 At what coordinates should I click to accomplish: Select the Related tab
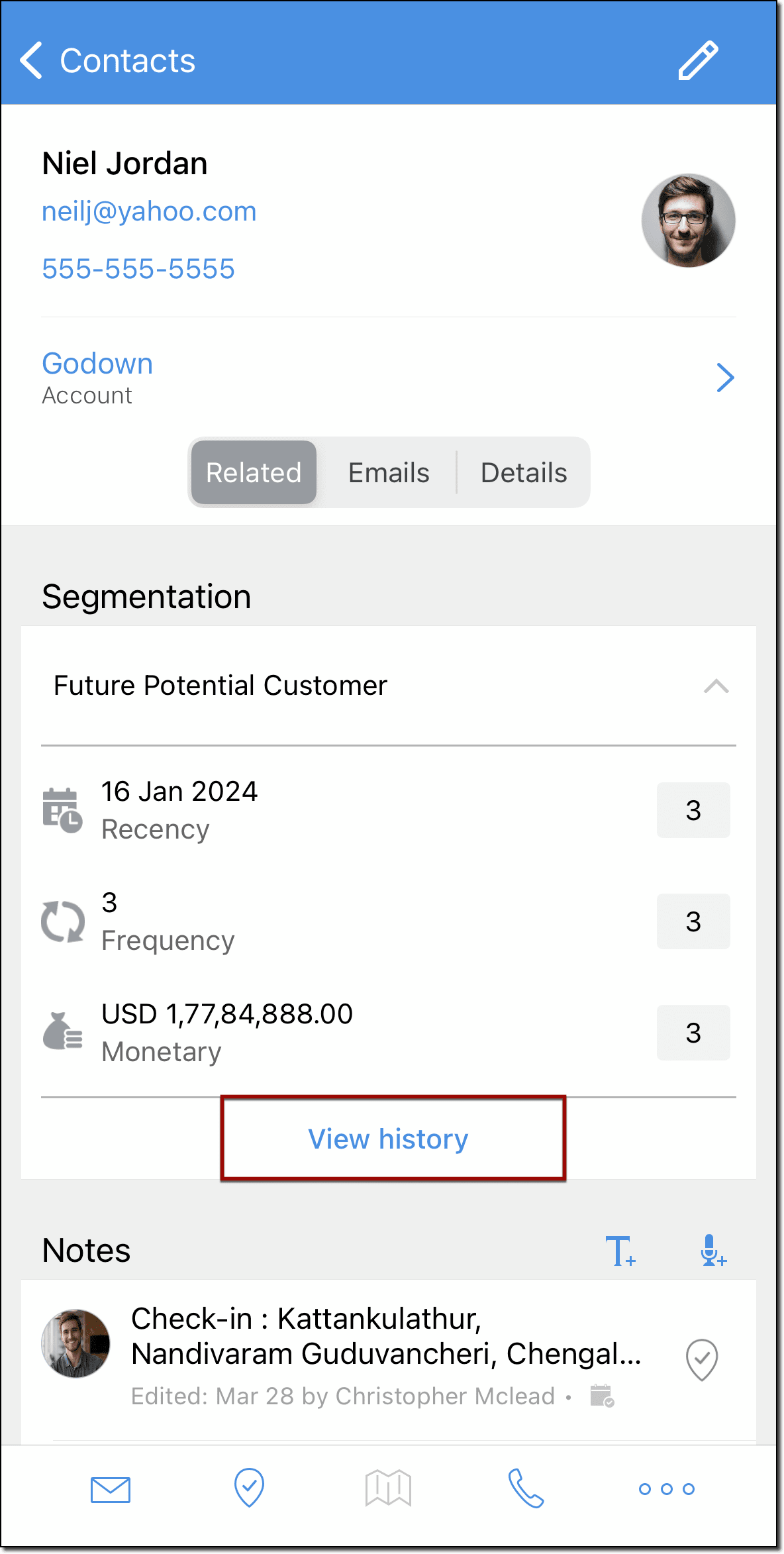pos(254,473)
